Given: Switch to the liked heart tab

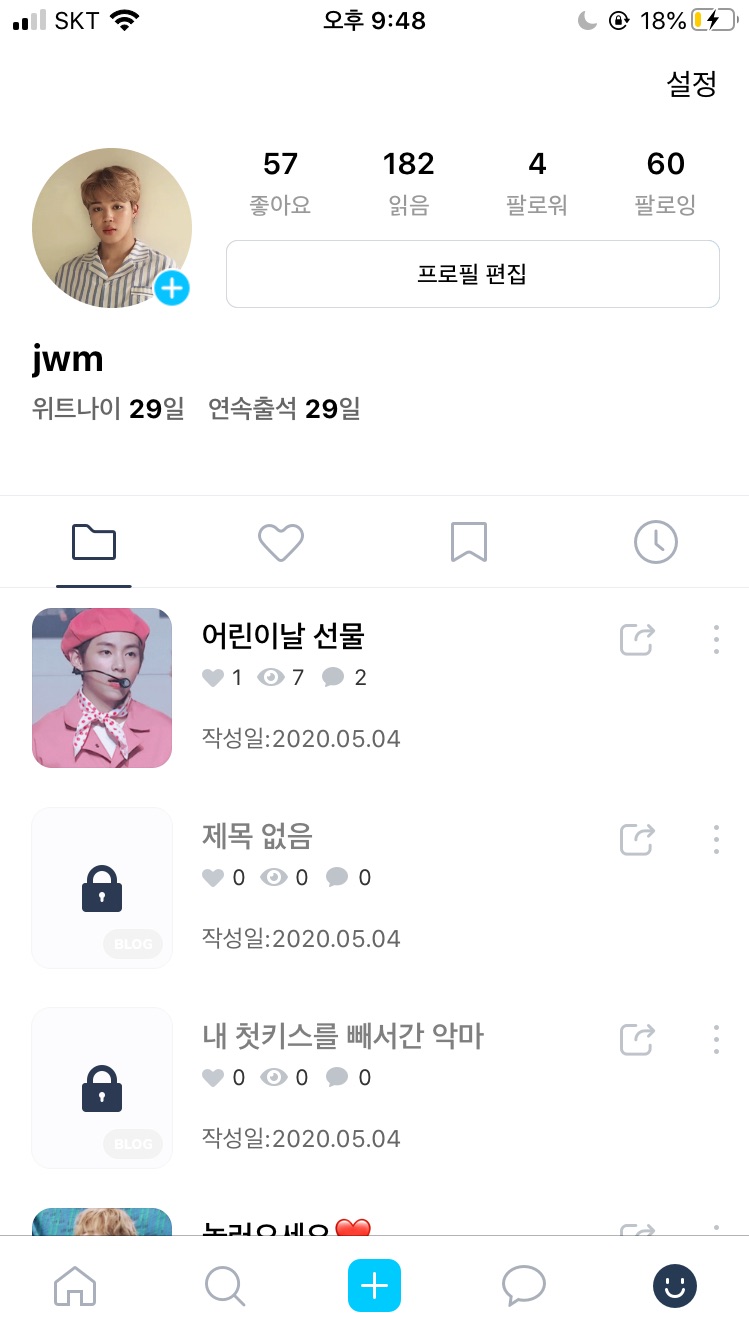Looking at the screenshot, I should [281, 543].
